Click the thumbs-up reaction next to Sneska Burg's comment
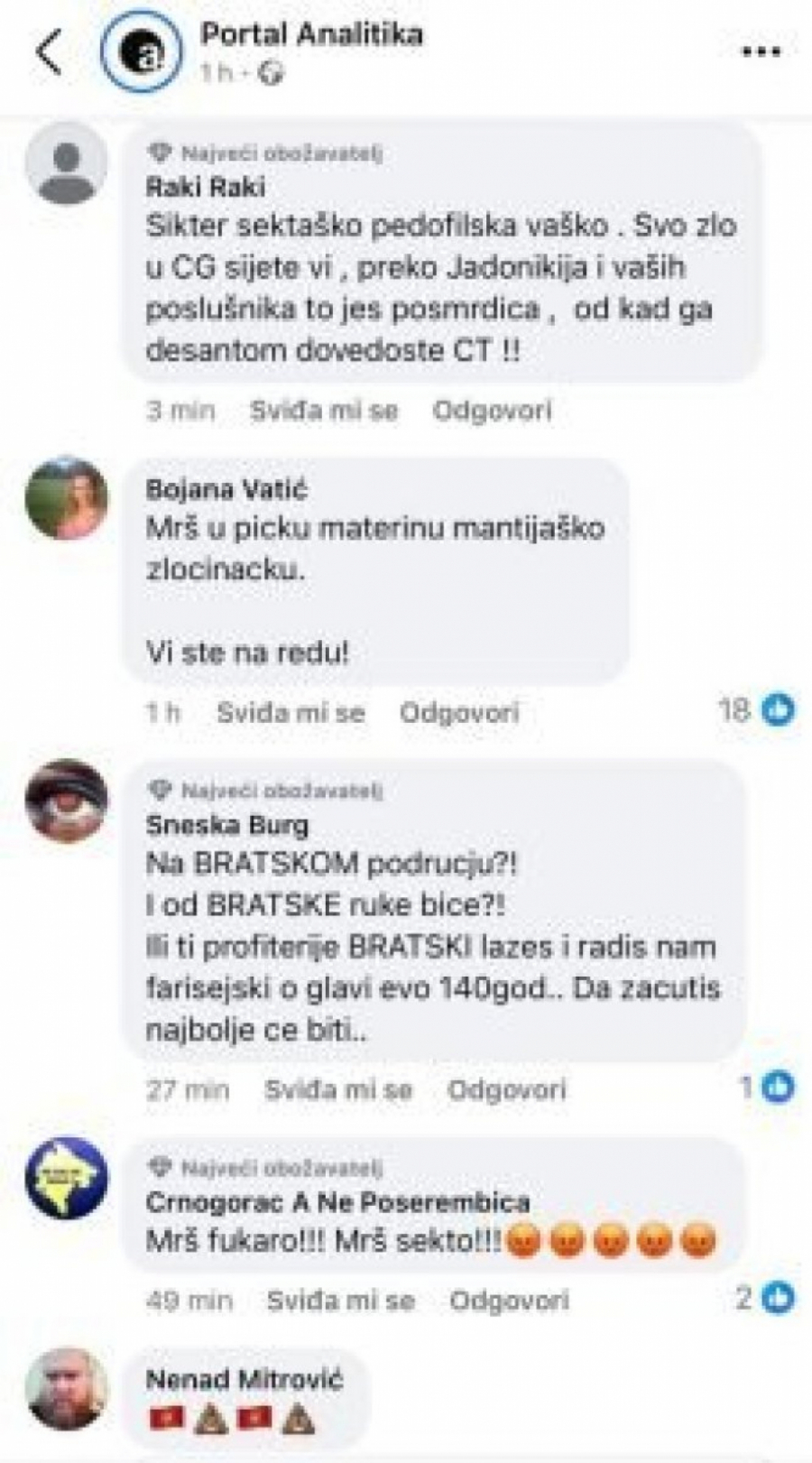Screen dimensions: 812x1463 [x=778, y=1088]
